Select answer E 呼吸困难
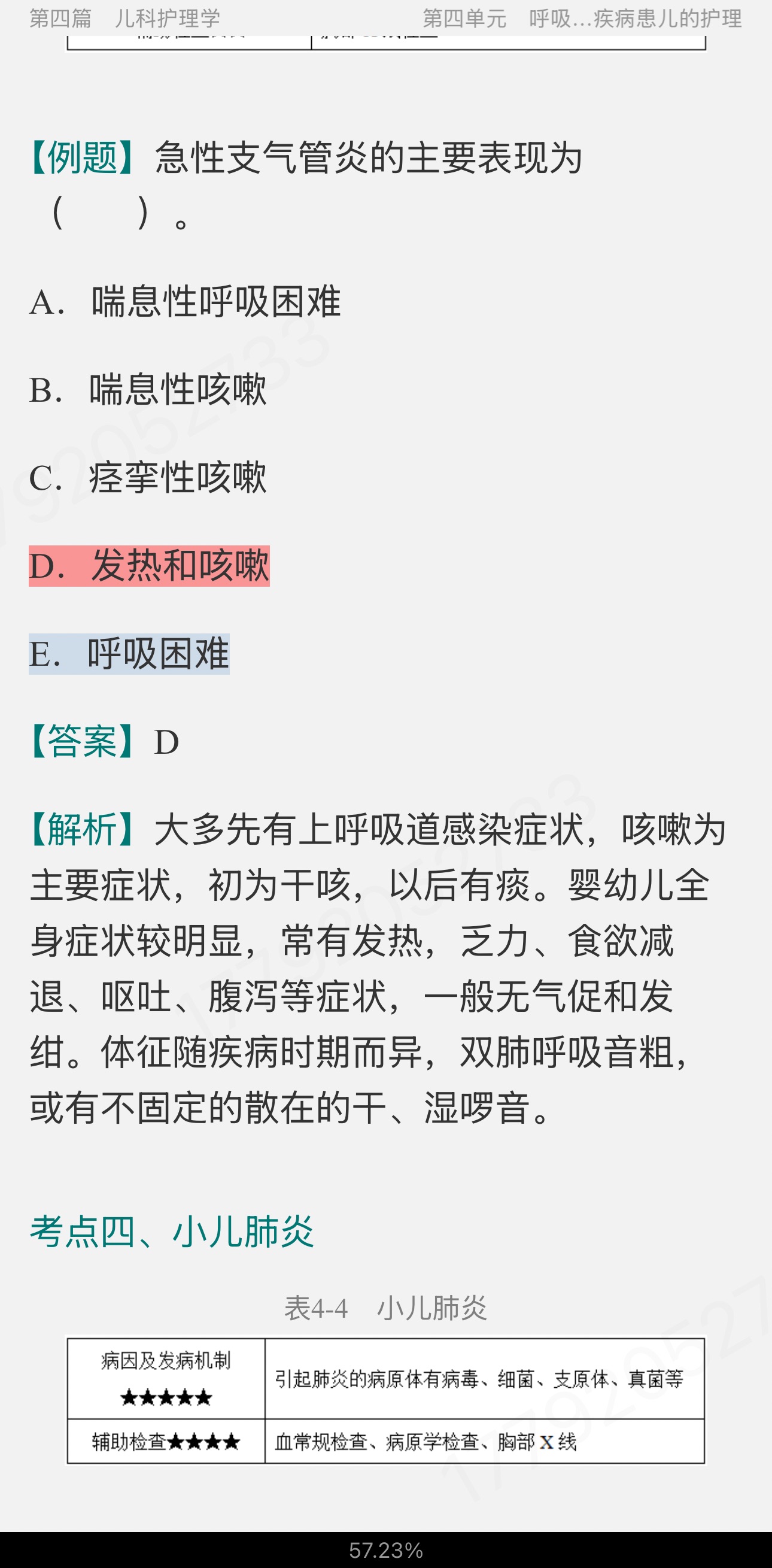The image size is (772, 1568). (x=129, y=654)
